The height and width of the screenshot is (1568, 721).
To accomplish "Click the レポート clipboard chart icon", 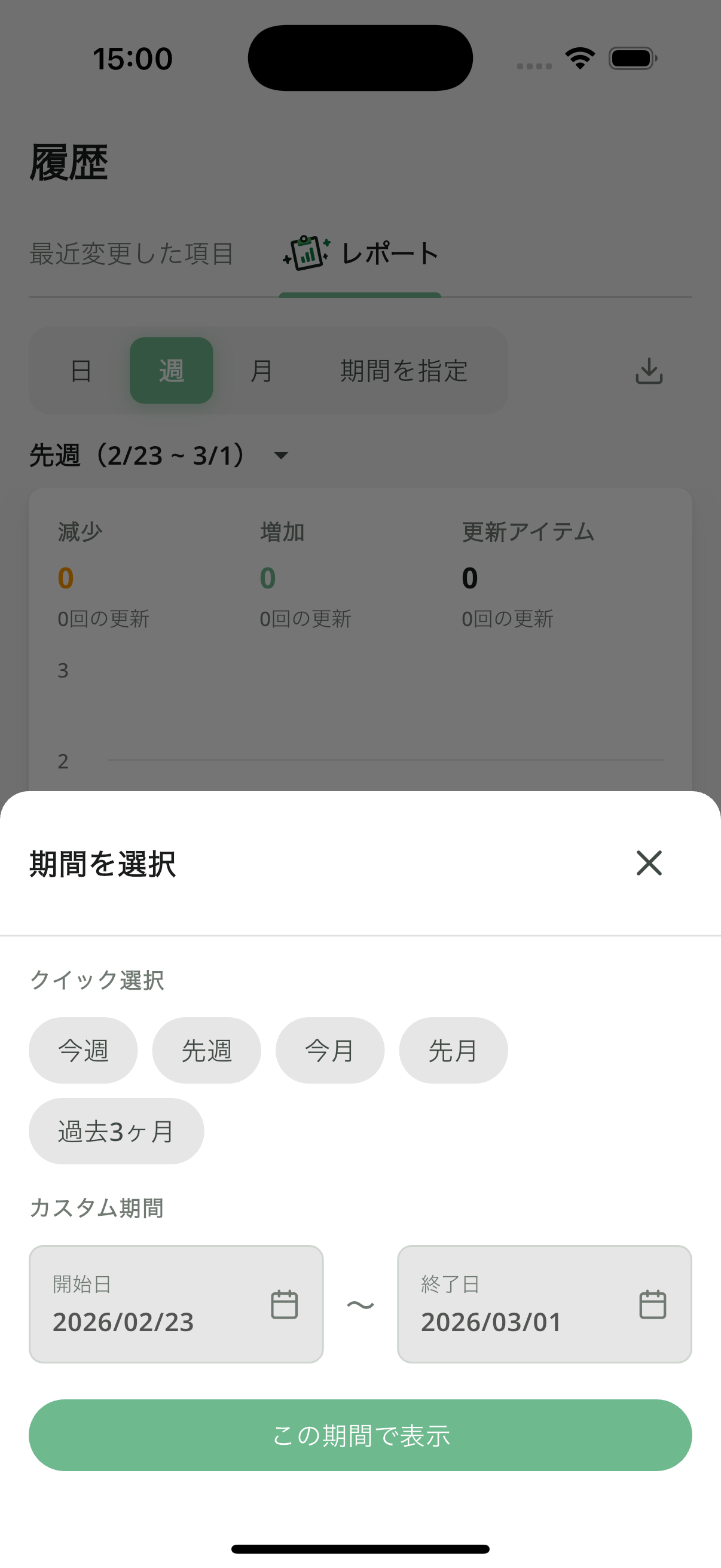I will point(306,253).
